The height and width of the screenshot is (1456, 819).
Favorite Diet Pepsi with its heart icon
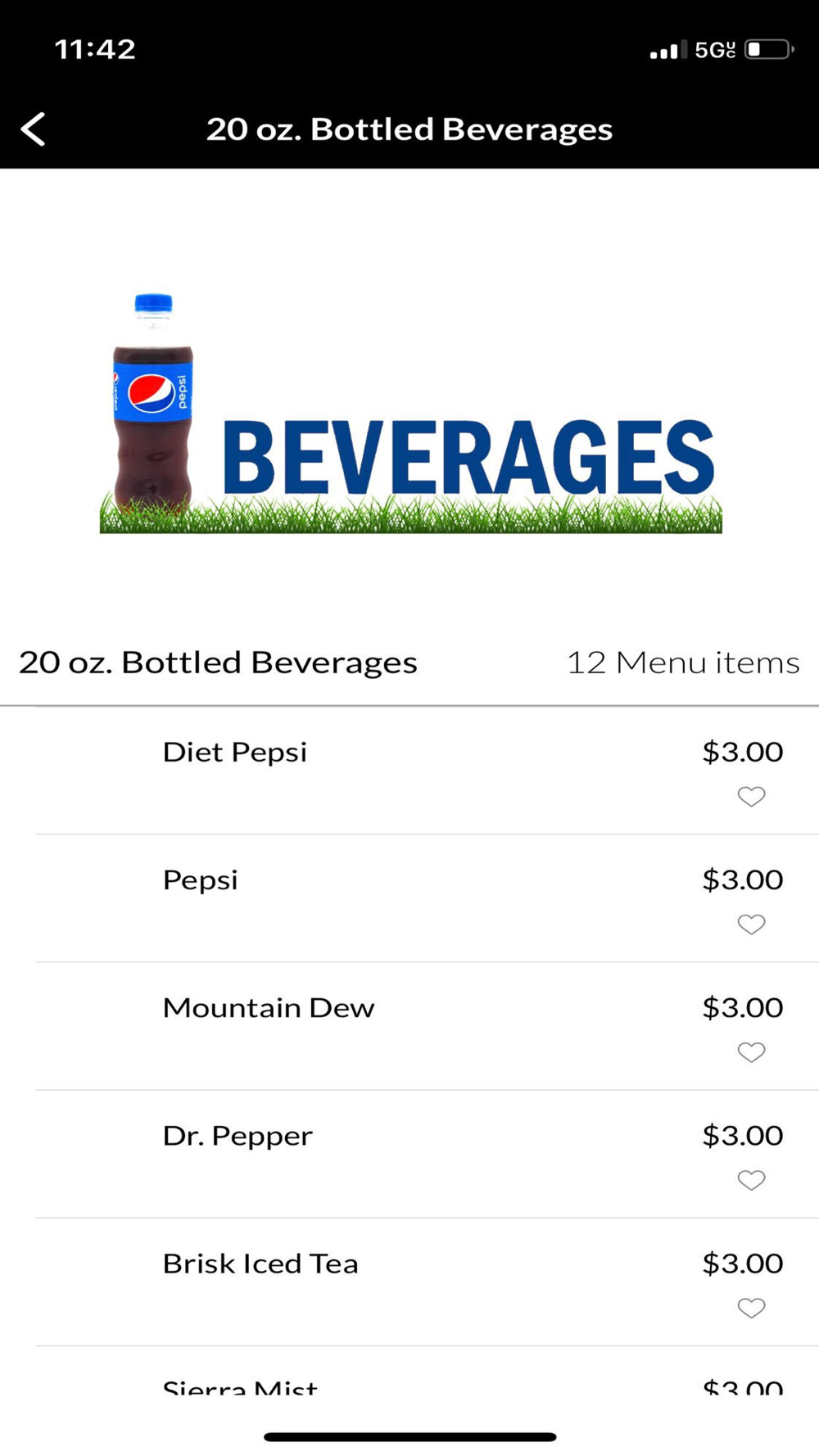[x=751, y=796]
